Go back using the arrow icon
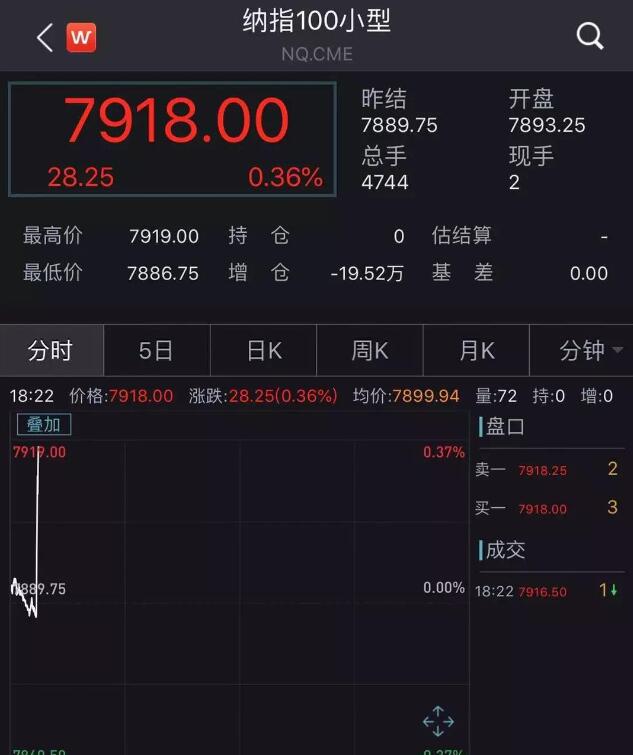Image resolution: width=633 pixels, height=755 pixels. [44, 38]
